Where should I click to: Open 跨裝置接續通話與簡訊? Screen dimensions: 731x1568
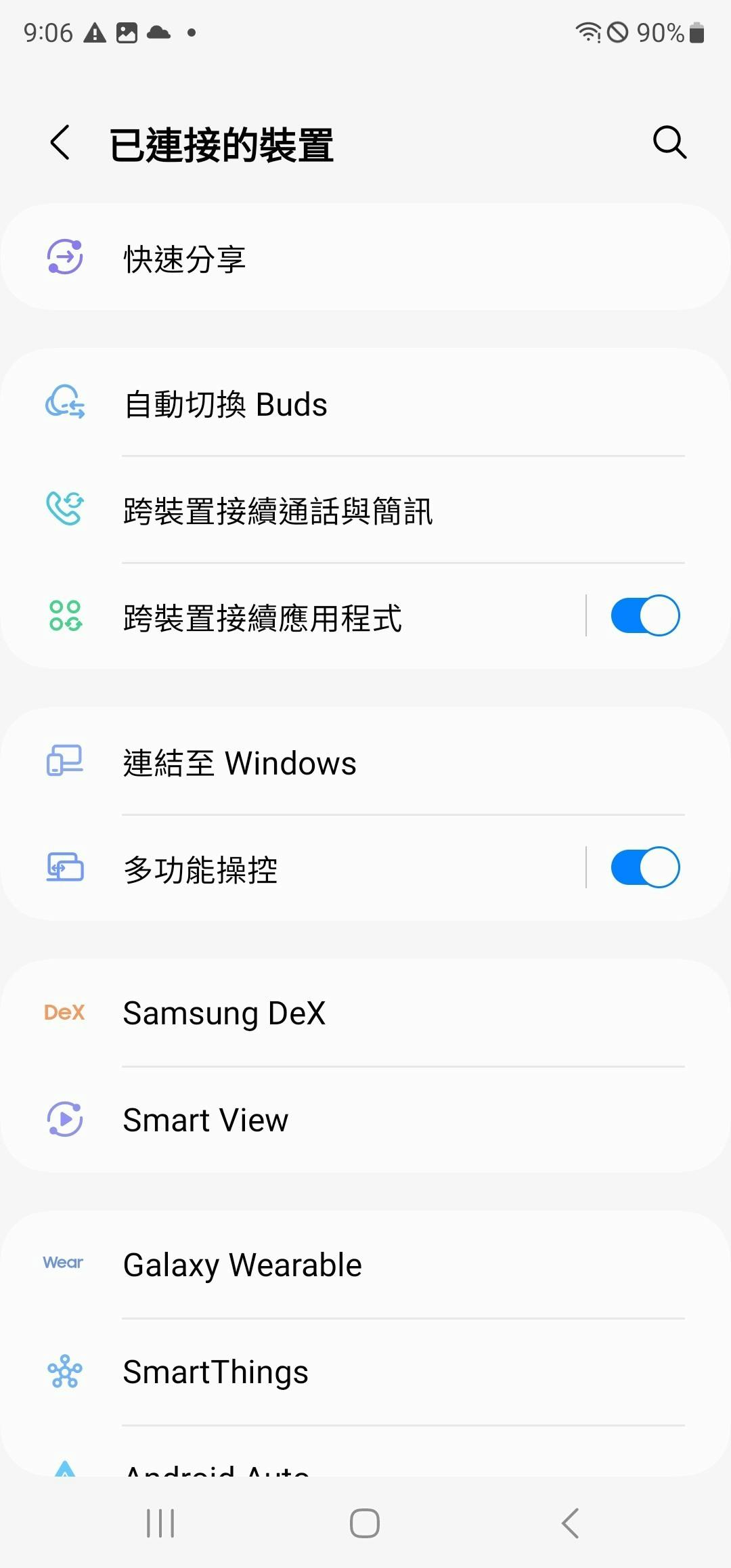coord(278,511)
